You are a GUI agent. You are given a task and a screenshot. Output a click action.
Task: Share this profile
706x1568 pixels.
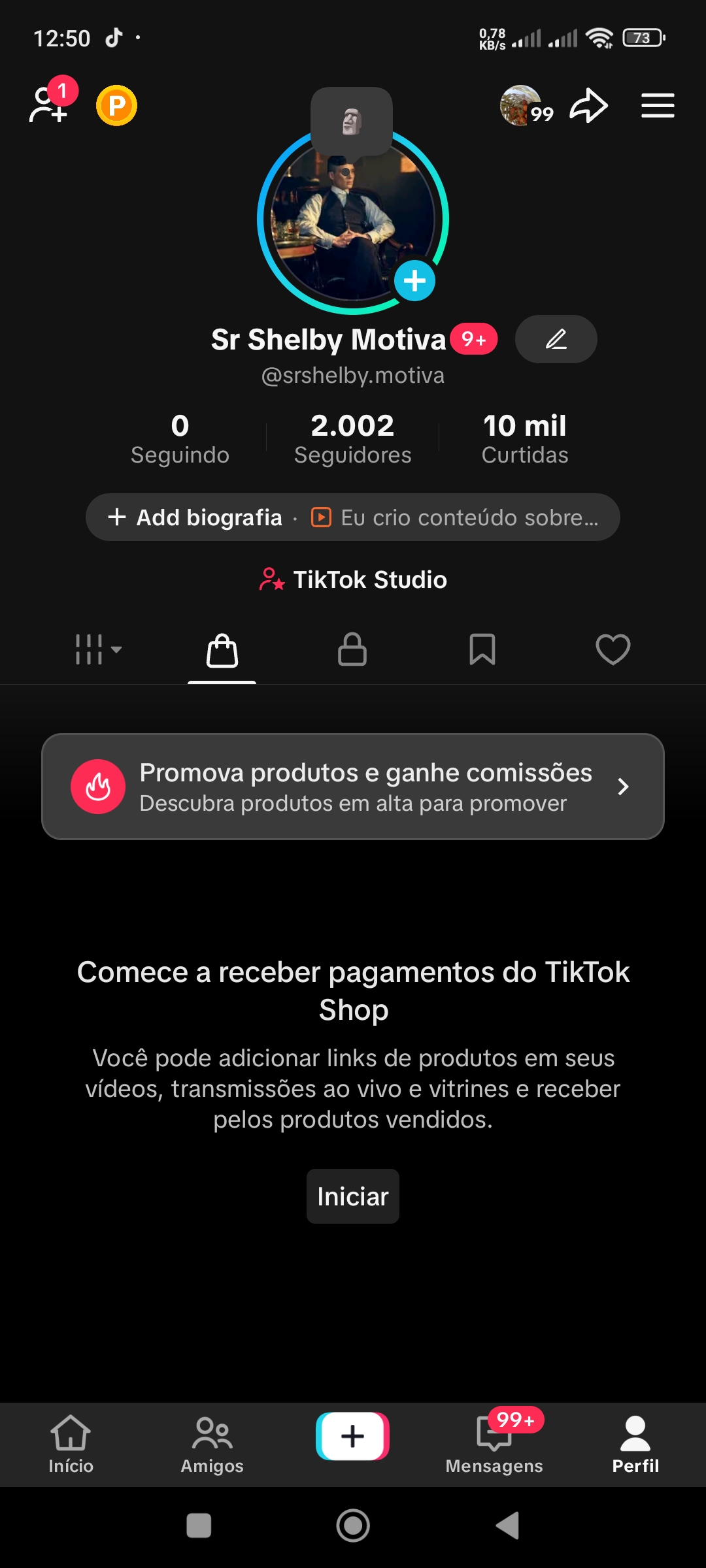click(588, 106)
